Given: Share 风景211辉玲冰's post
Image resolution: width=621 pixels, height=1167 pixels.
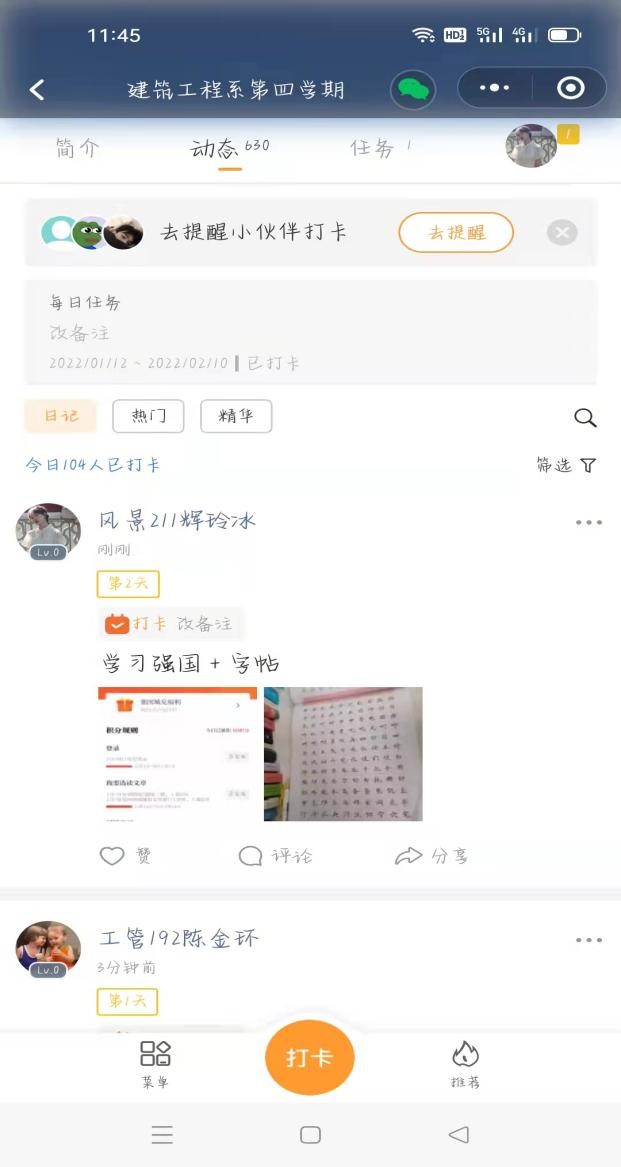Looking at the screenshot, I should coord(431,856).
